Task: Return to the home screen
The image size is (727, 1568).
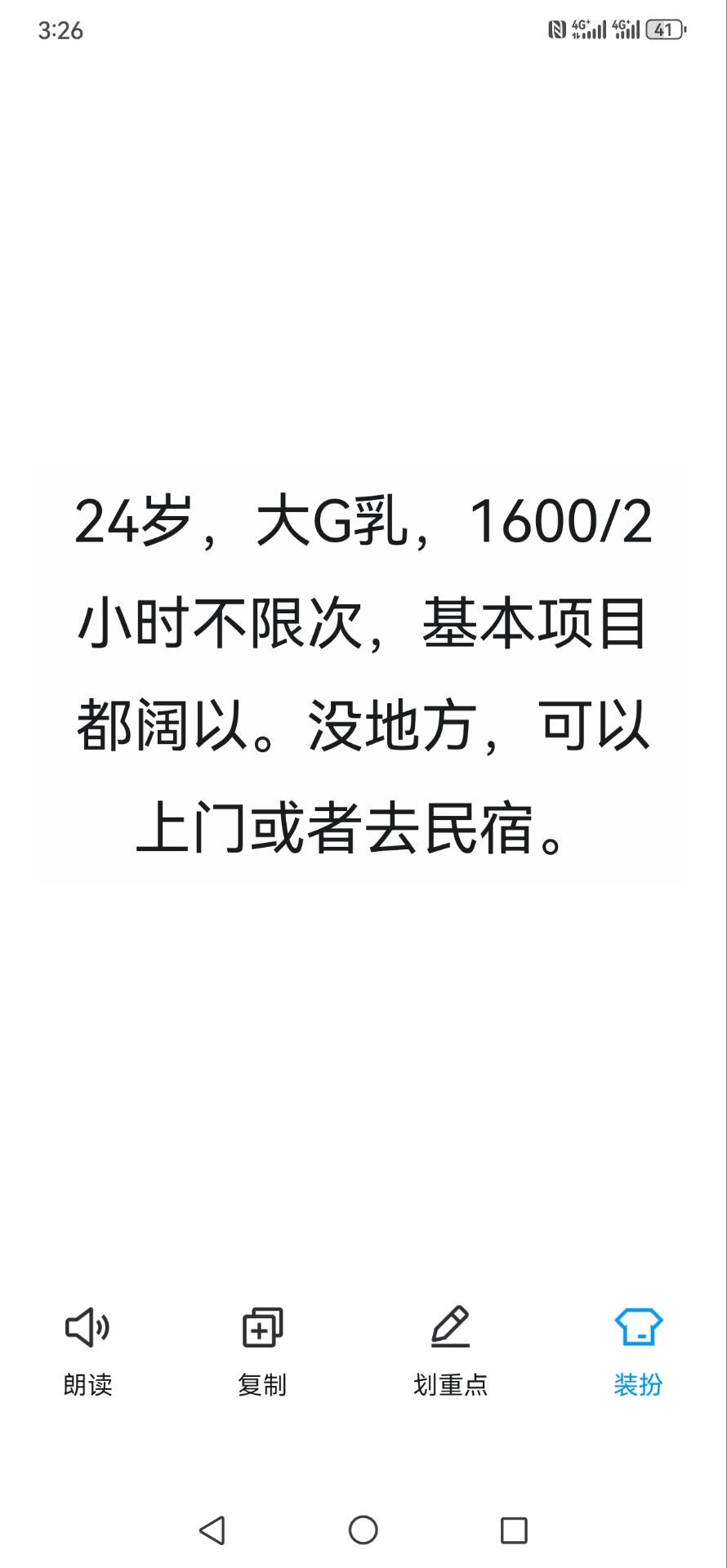Action: click(363, 1530)
